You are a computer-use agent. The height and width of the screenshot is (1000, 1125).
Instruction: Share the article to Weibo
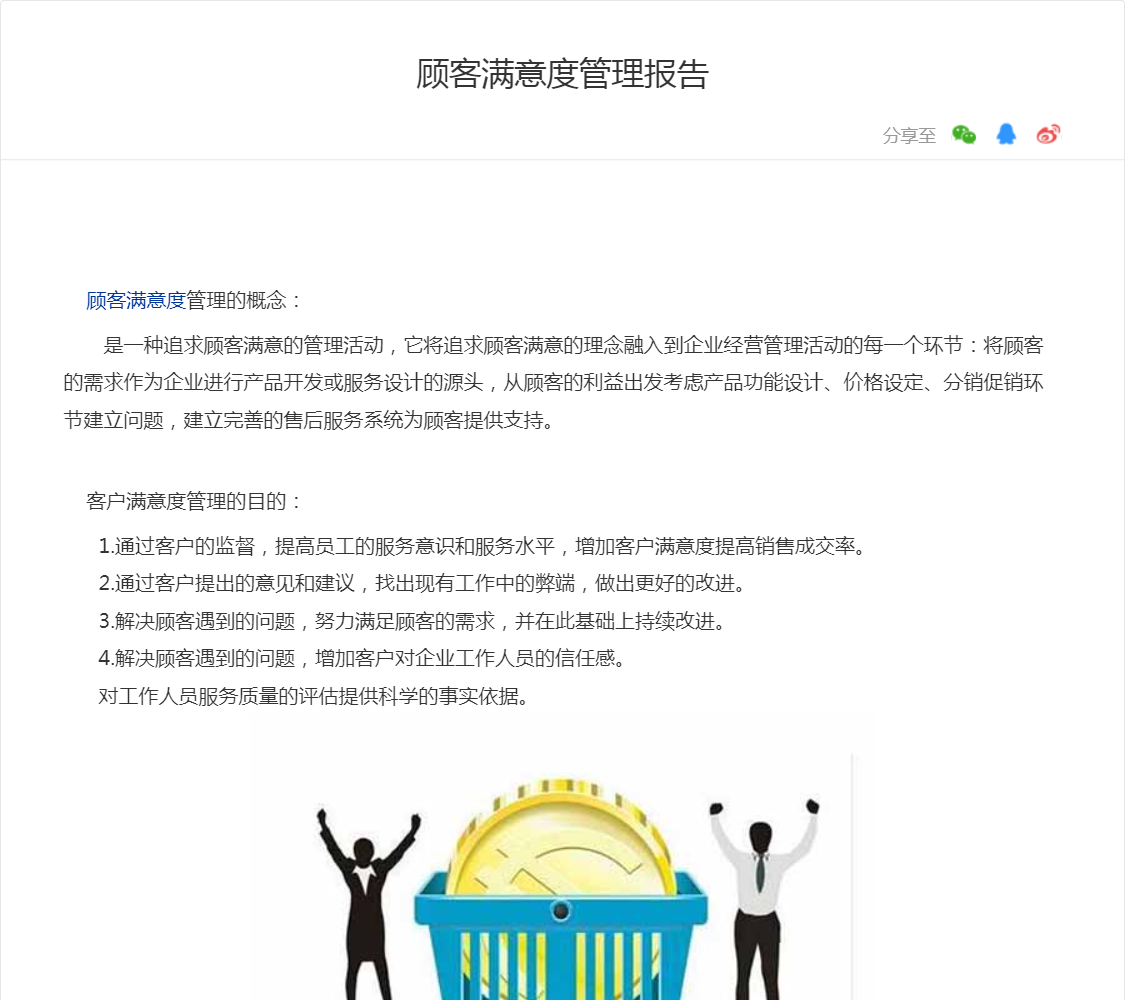coord(1048,135)
